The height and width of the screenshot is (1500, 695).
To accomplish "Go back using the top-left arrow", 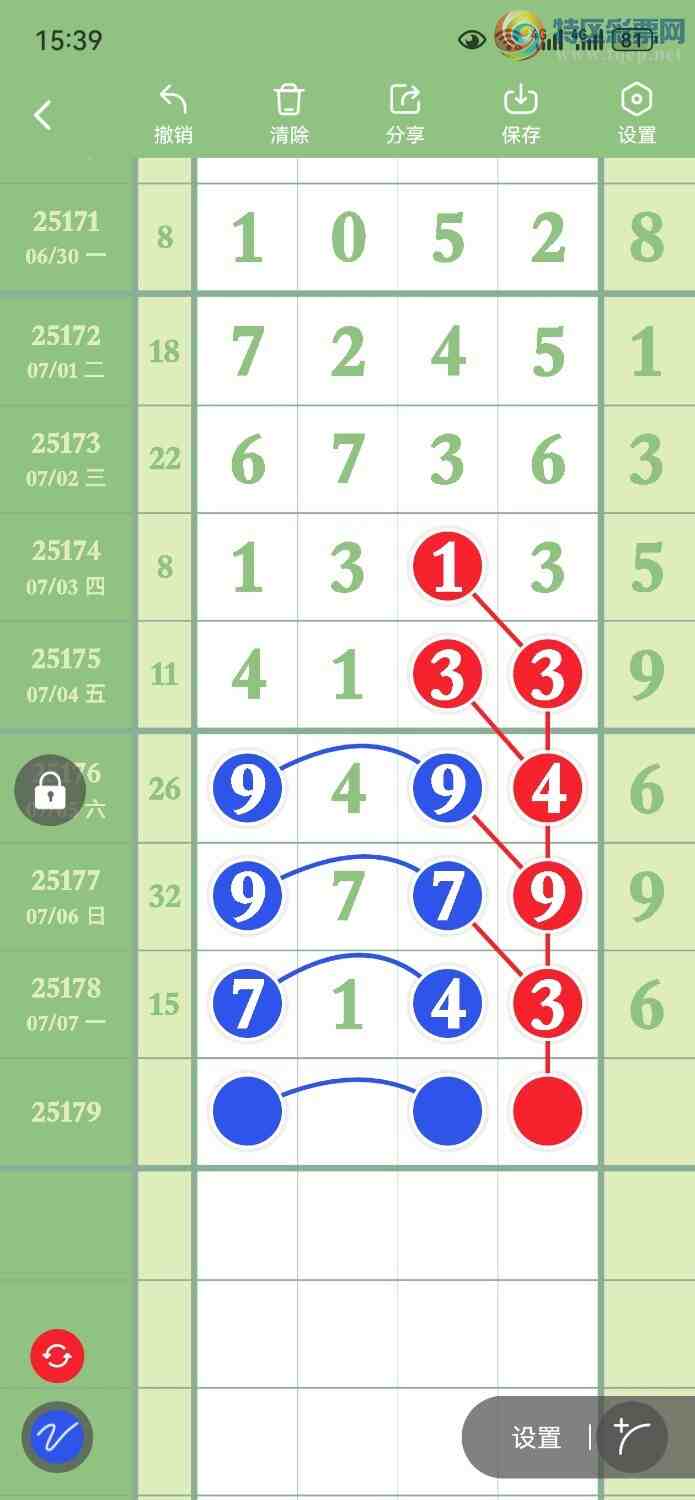I will point(42,115).
